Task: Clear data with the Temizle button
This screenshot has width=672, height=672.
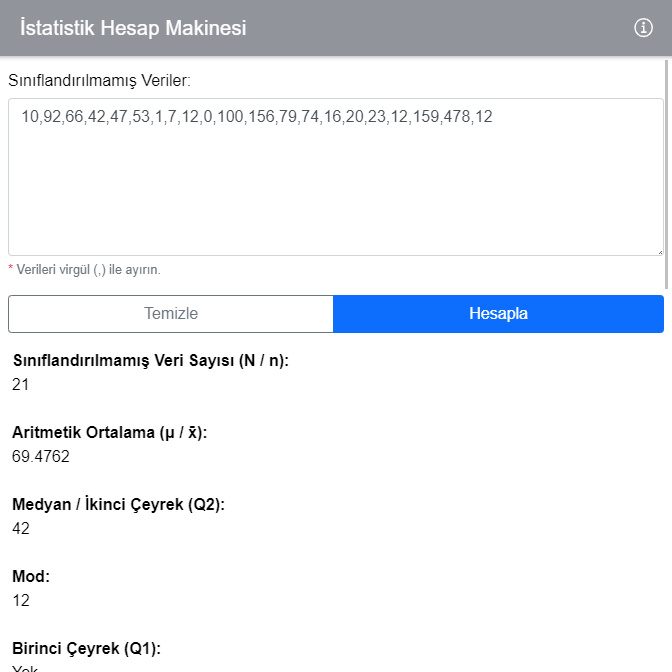Action: (171, 314)
